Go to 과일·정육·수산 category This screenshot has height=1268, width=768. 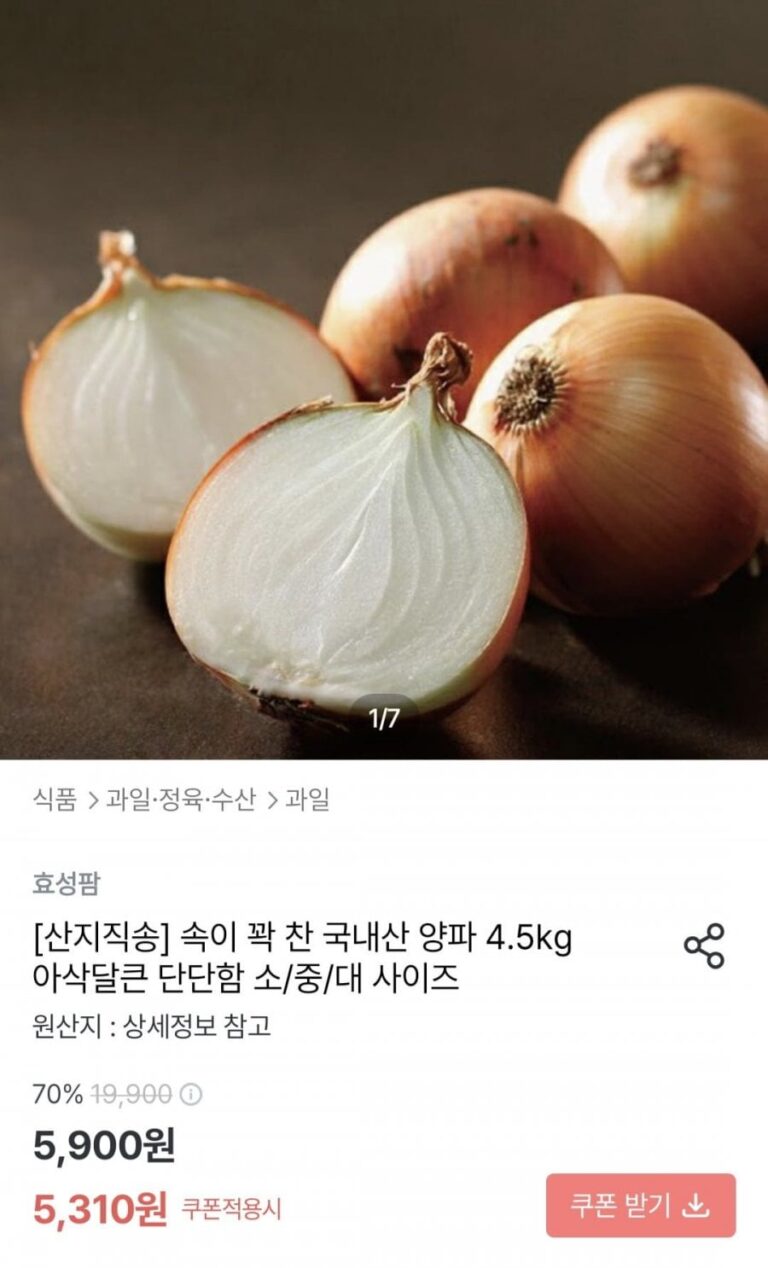pyautogui.click(x=181, y=800)
